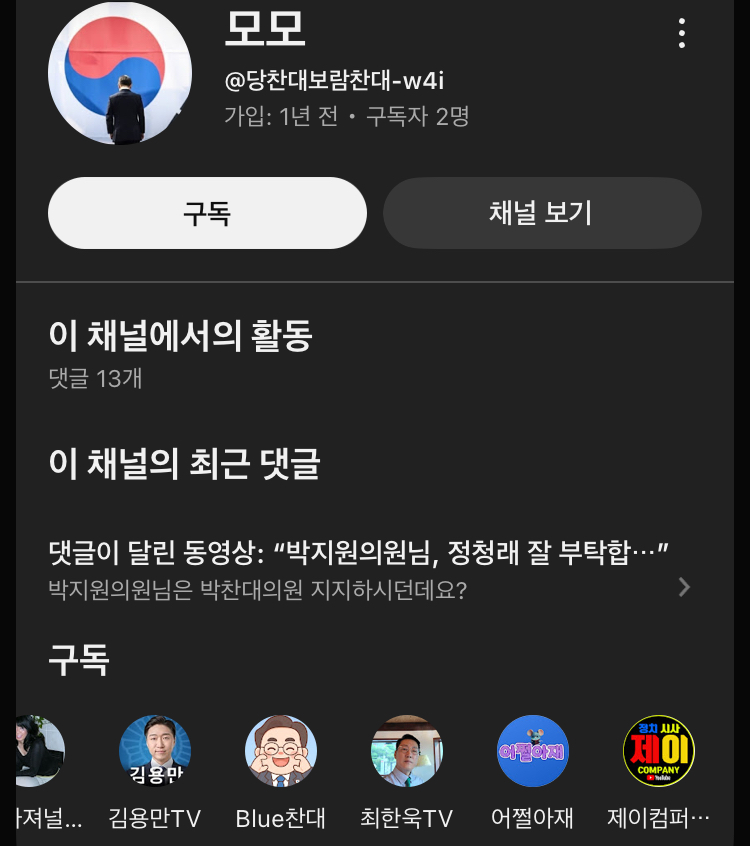Image resolution: width=750 pixels, height=846 pixels.
Task: Open 어쩔아재 channel name label
Action: point(532,817)
